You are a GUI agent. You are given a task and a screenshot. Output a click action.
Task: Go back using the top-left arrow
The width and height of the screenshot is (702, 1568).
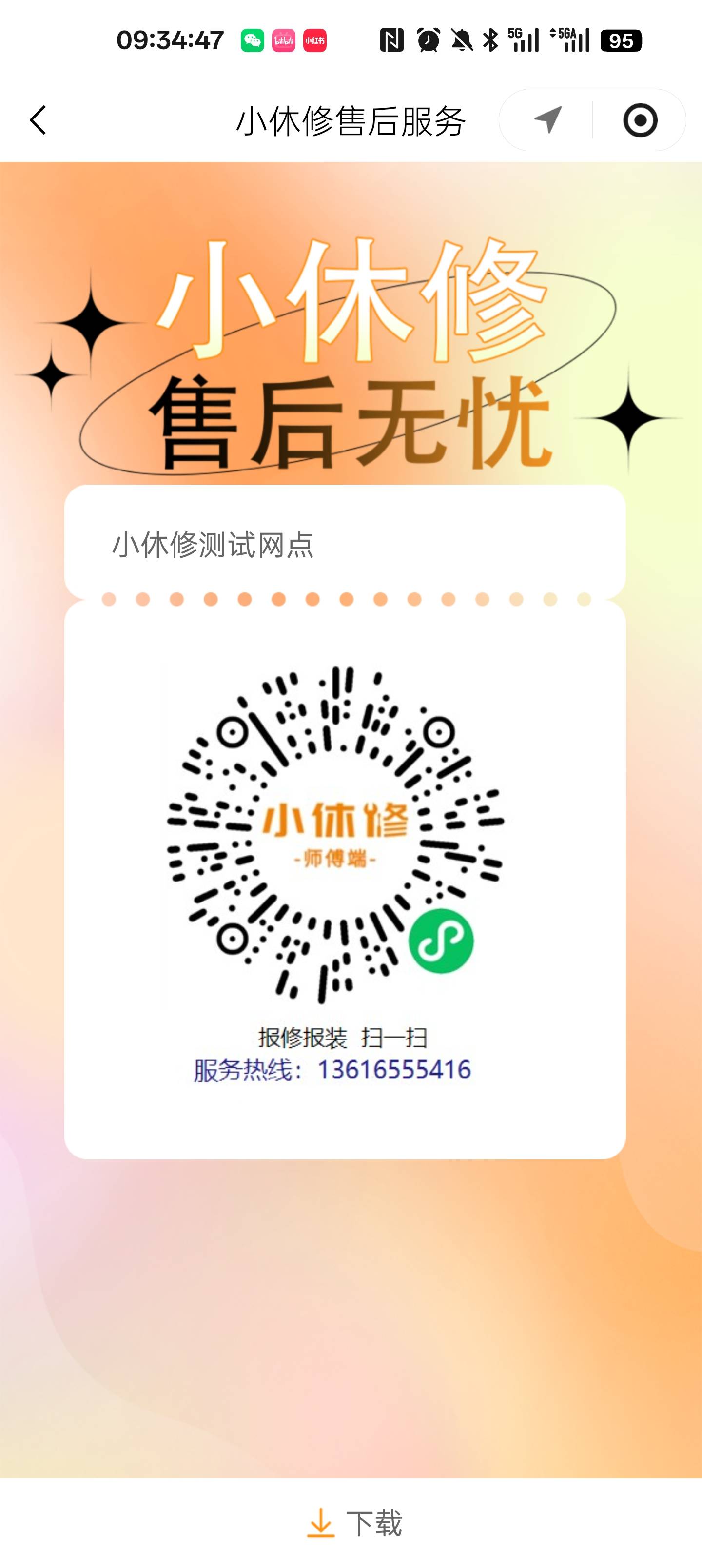[38, 120]
